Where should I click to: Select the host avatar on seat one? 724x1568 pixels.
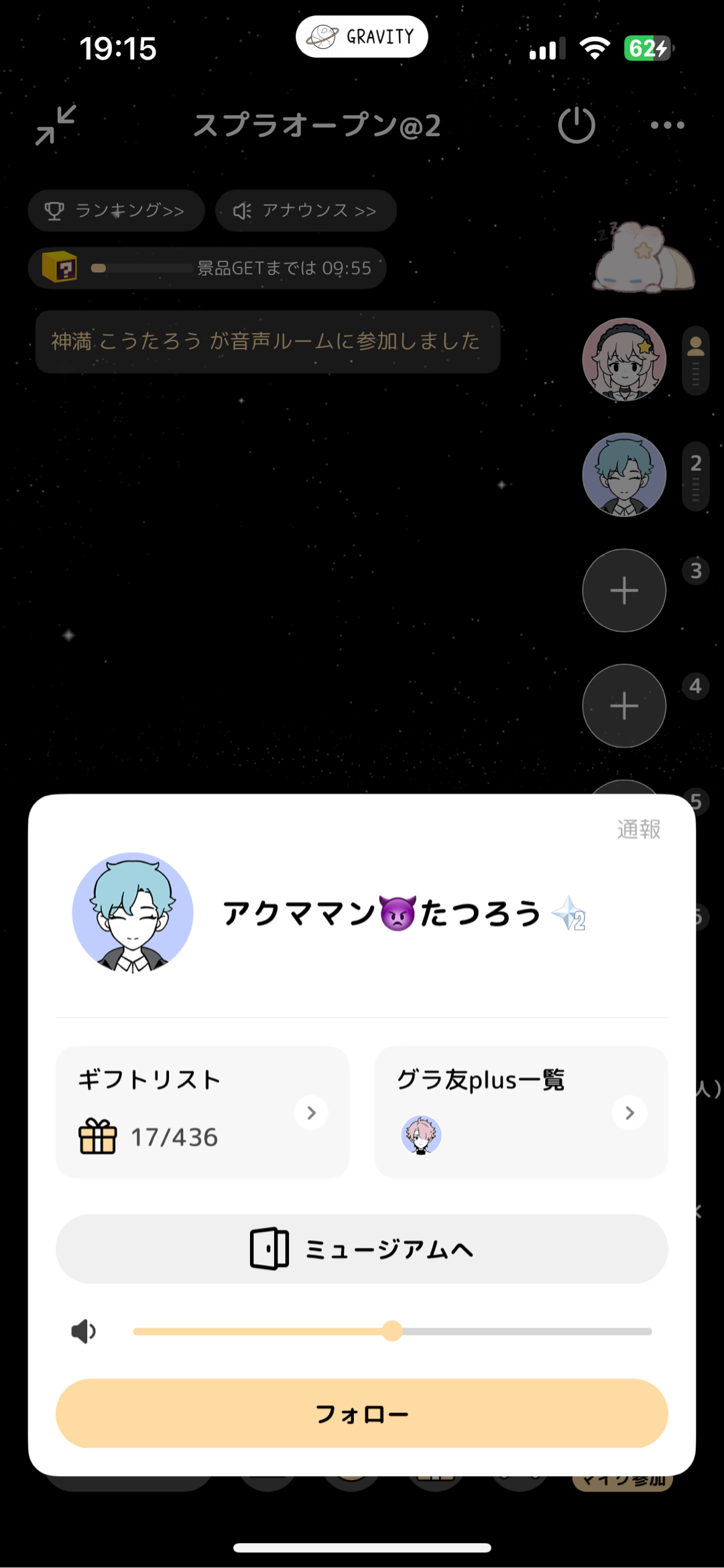[x=623, y=359]
